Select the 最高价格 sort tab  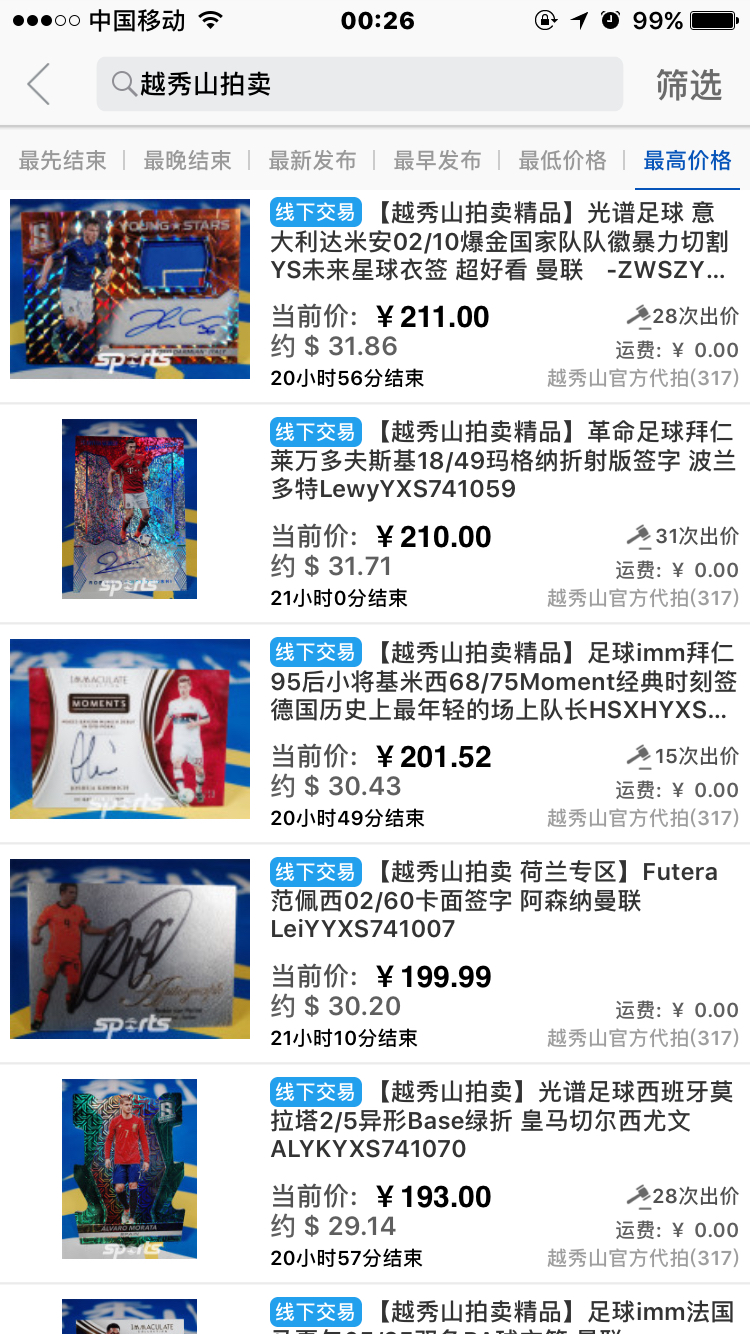pyautogui.click(x=687, y=160)
